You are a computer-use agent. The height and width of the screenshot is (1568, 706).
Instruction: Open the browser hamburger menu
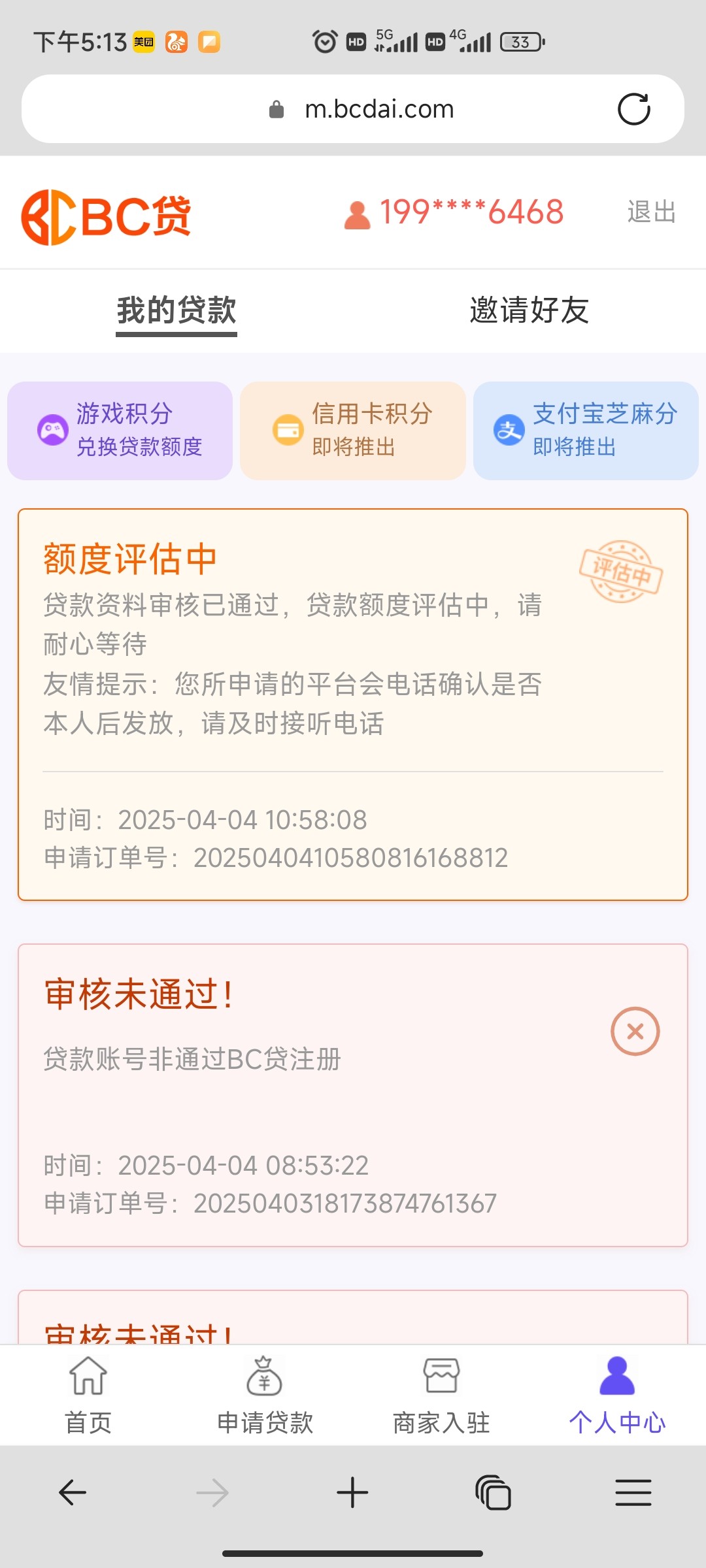[x=633, y=1493]
